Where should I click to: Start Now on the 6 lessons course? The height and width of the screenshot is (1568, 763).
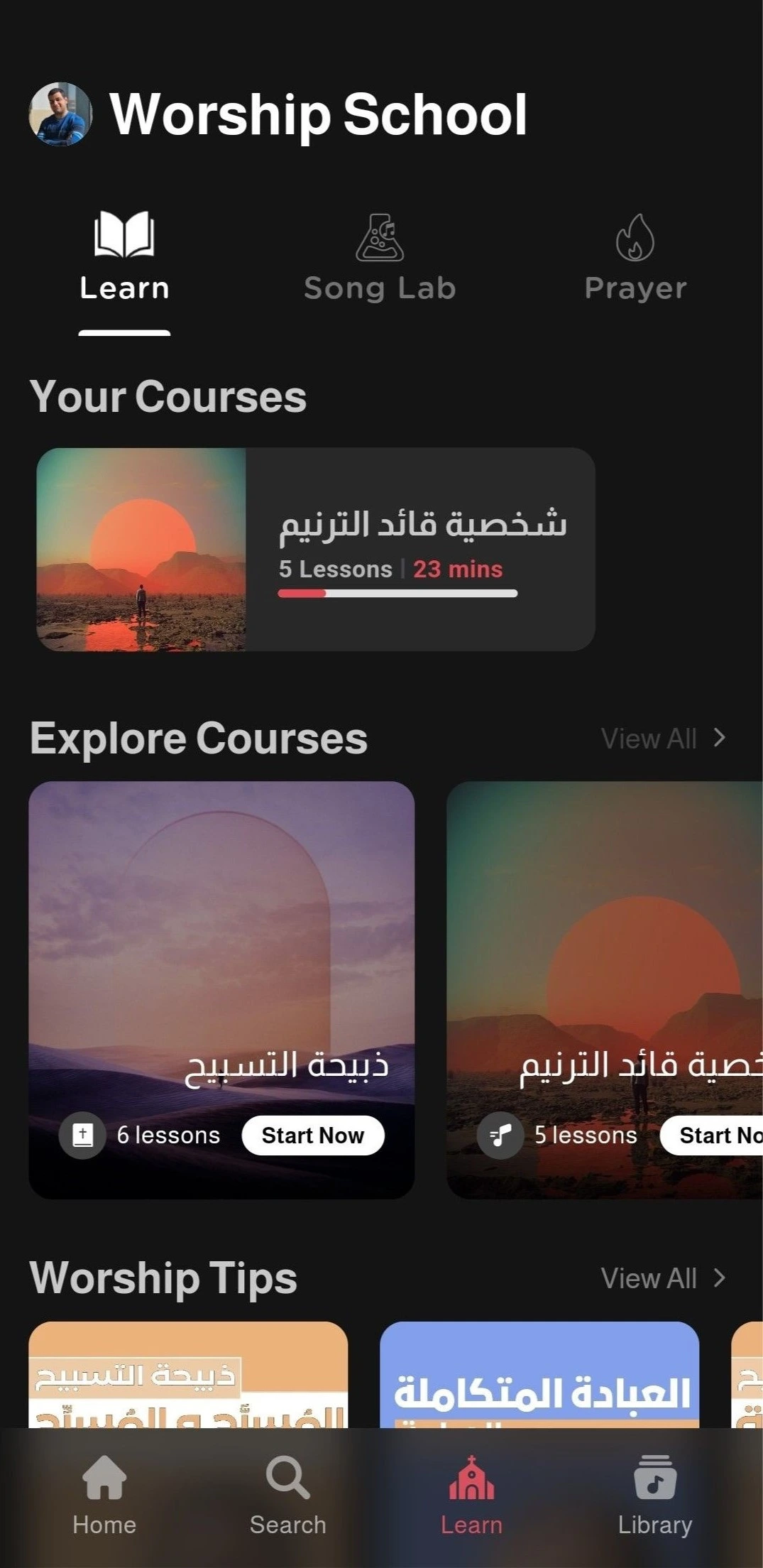312,1136
